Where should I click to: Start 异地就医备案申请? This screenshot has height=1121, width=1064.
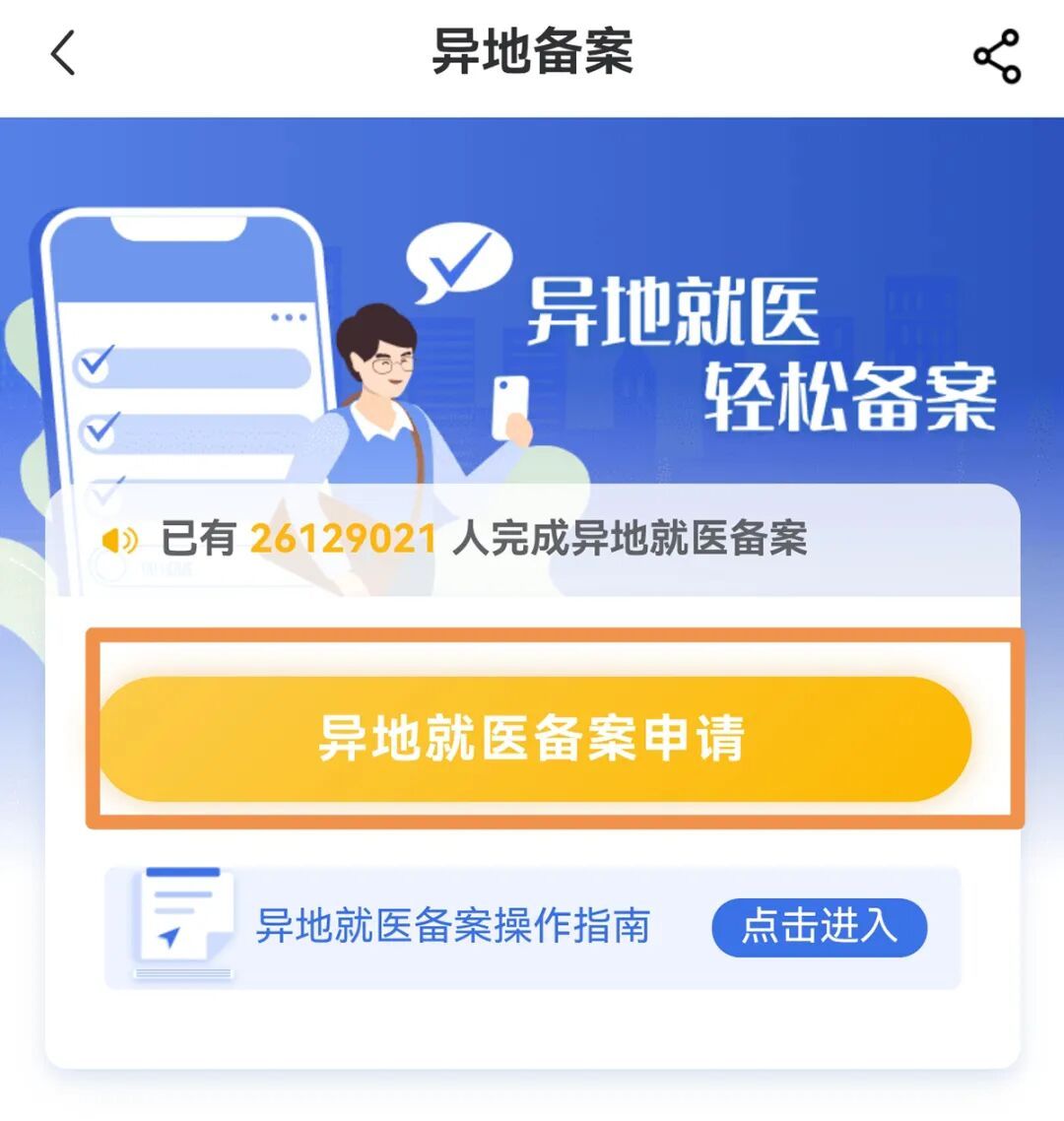pos(534,738)
